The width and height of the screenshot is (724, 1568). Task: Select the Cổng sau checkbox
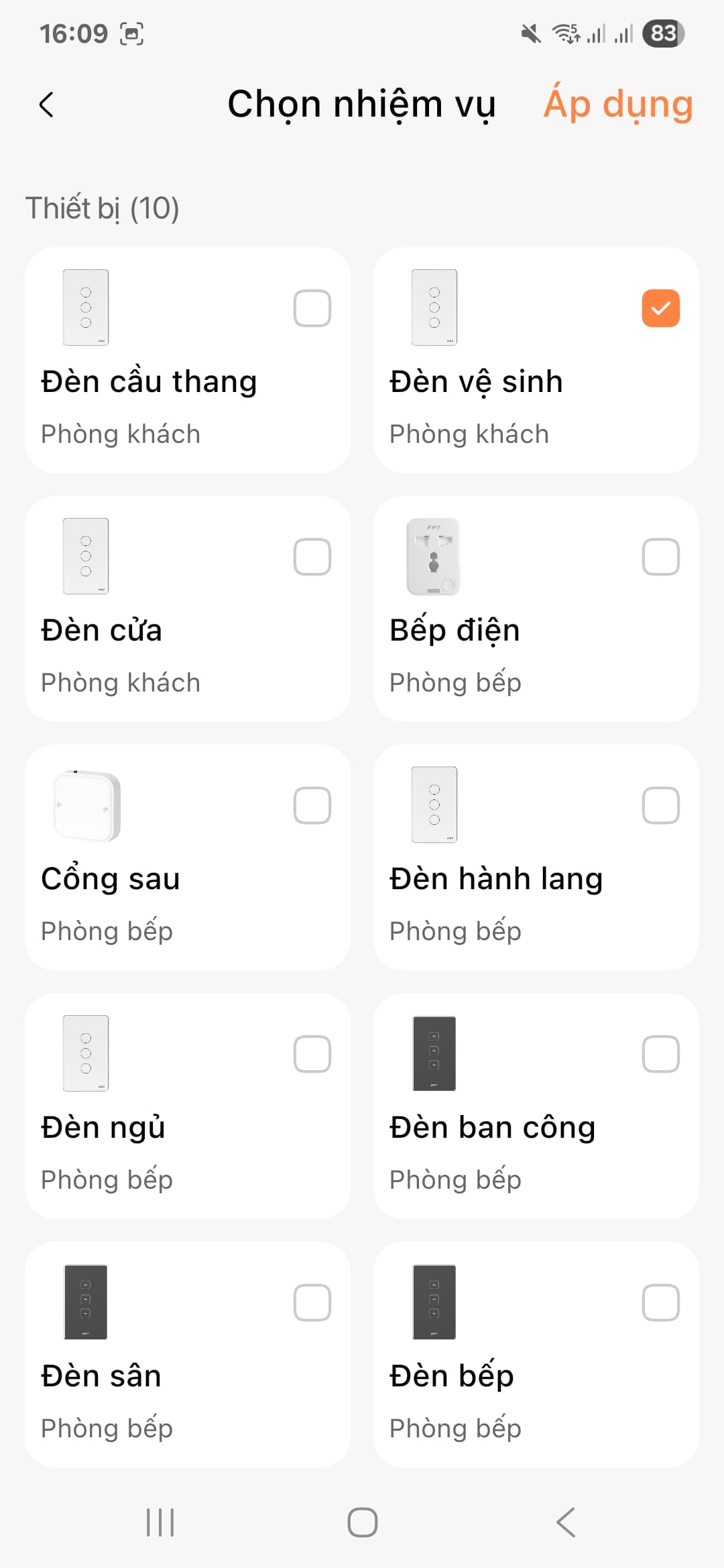click(311, 804)
